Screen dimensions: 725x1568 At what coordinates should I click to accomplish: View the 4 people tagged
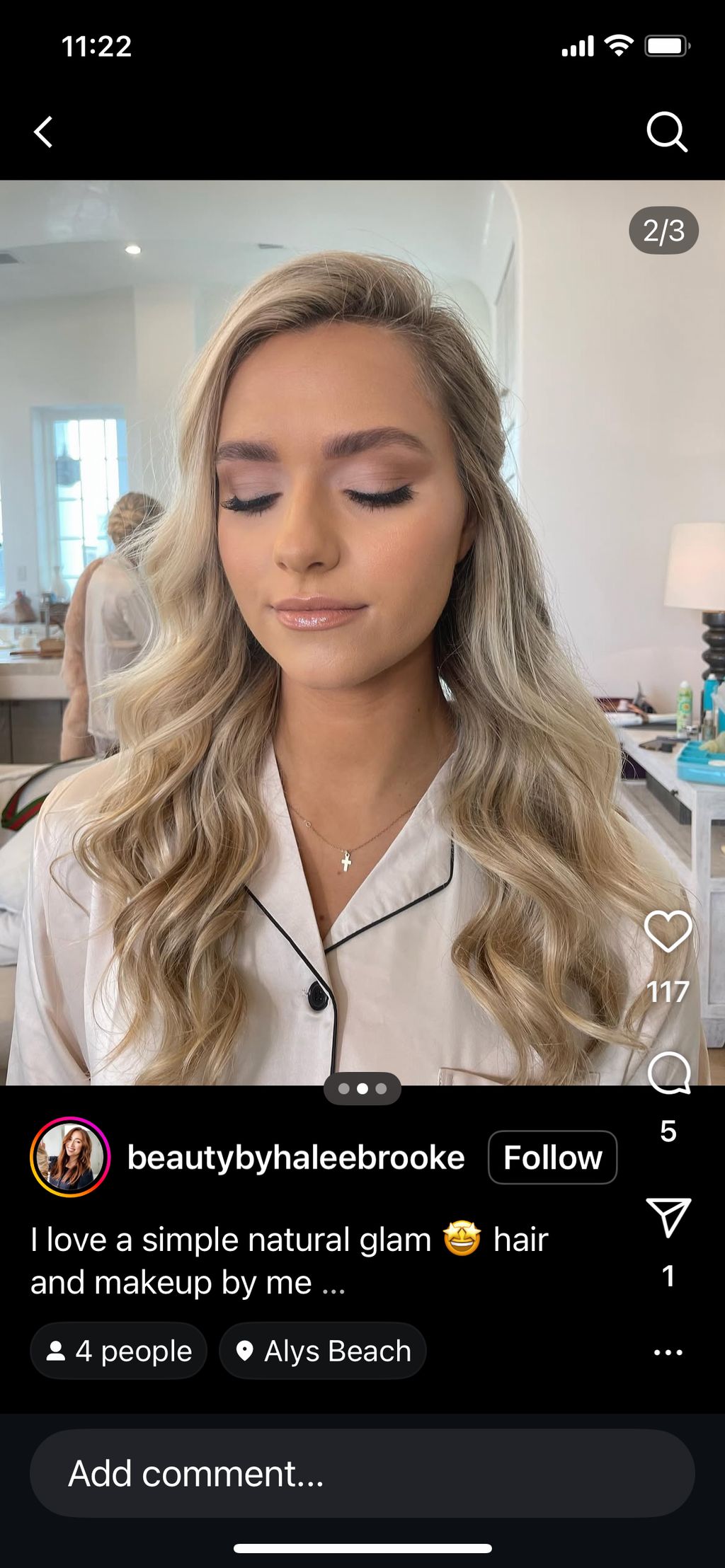pyautogui.click(x=119, y=1351)
